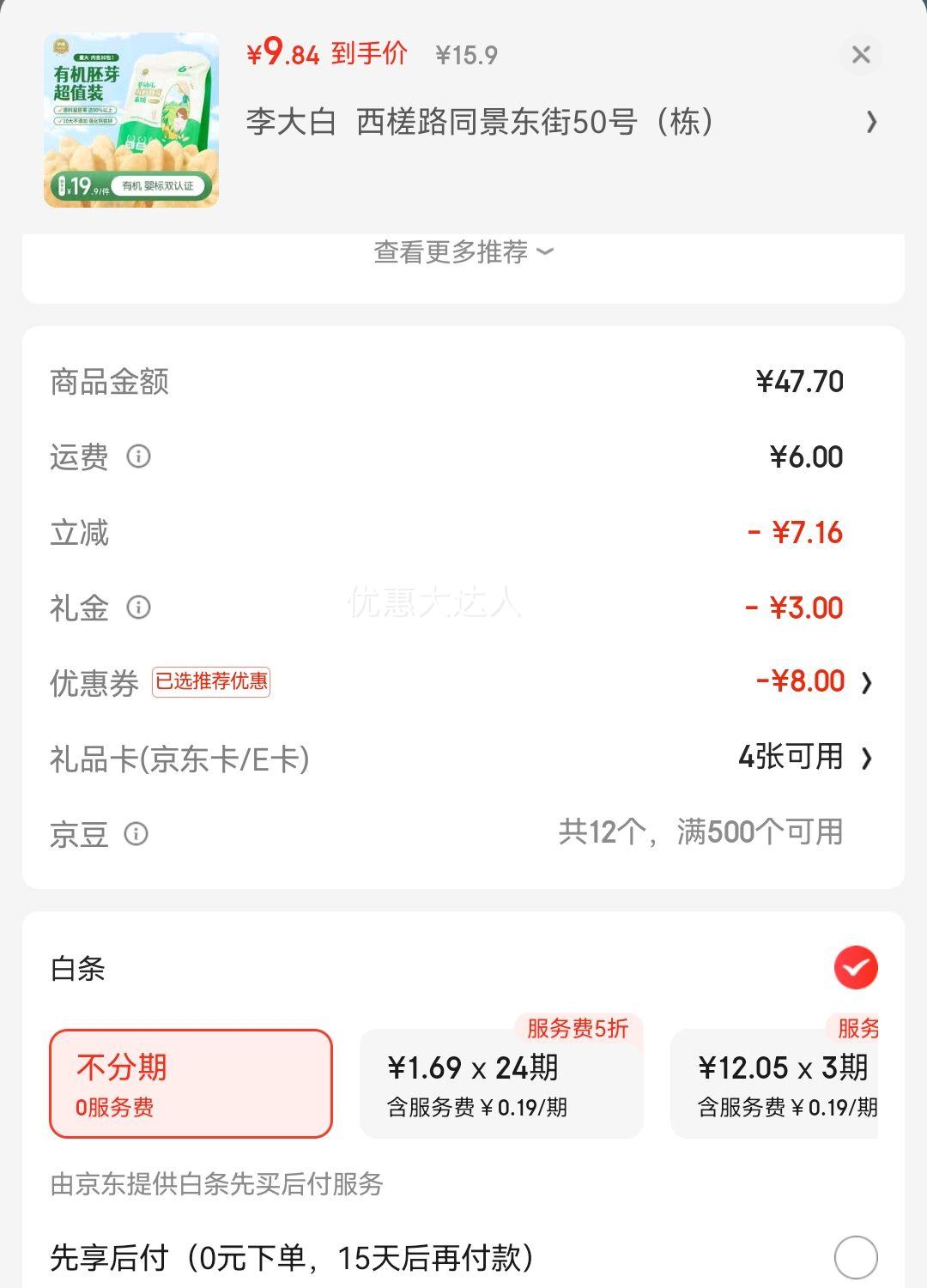Click the 已选推荐优惠 coupon tag

pos(213,682)
